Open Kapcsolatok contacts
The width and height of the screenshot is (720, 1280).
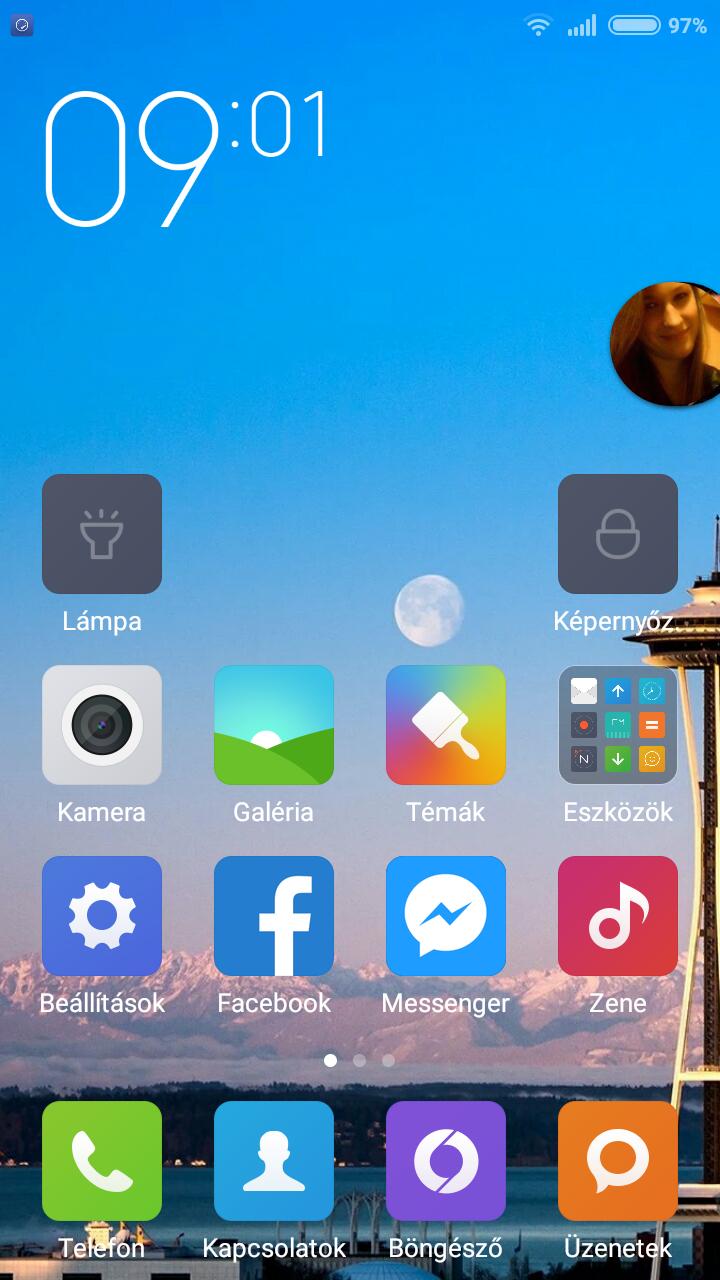point(274,1161)
